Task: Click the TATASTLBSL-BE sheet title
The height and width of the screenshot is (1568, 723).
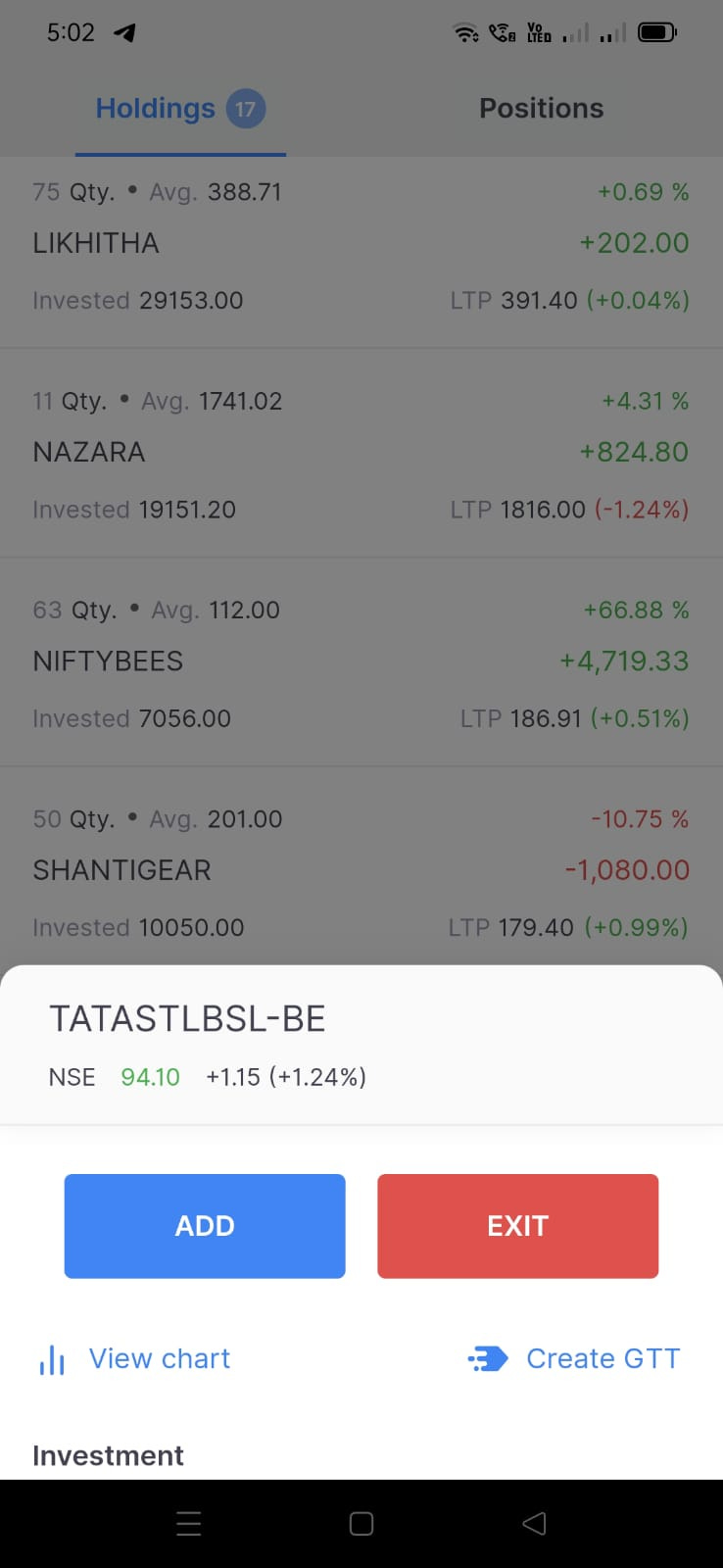Action: pyautogui.click(x=188, y=1018)
